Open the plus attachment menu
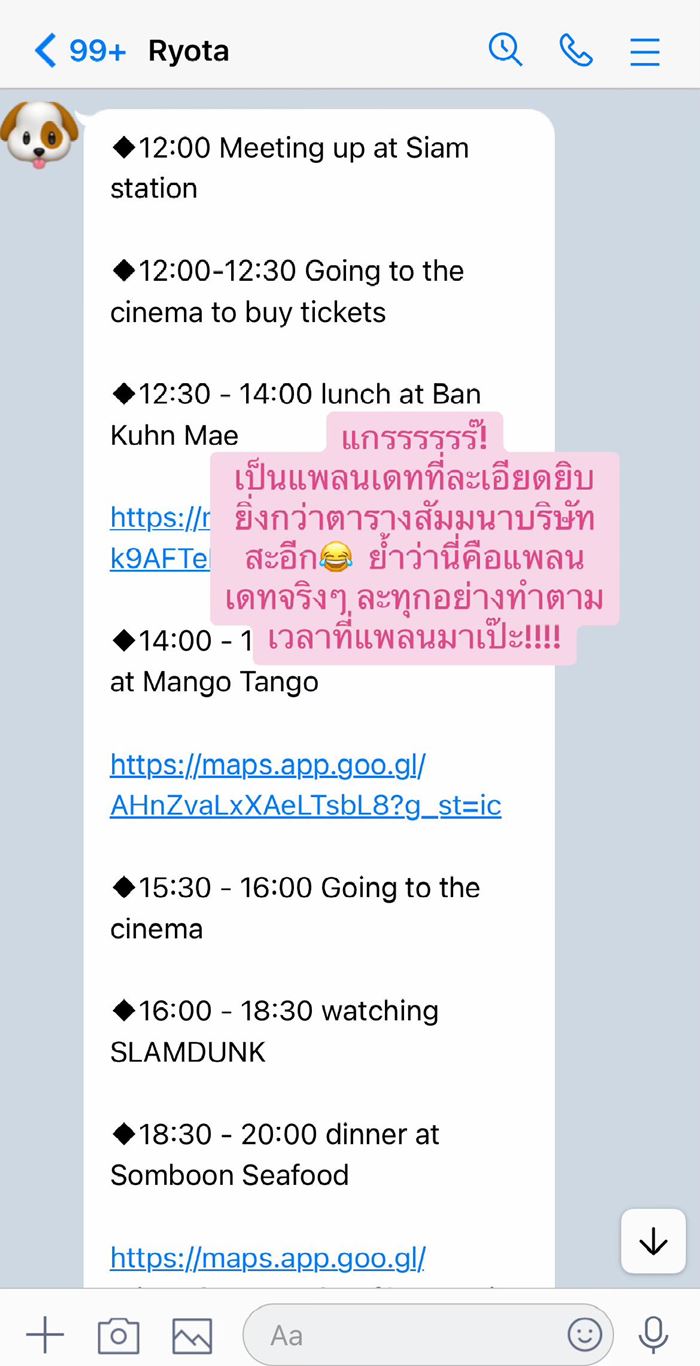 pos(45,1334)
